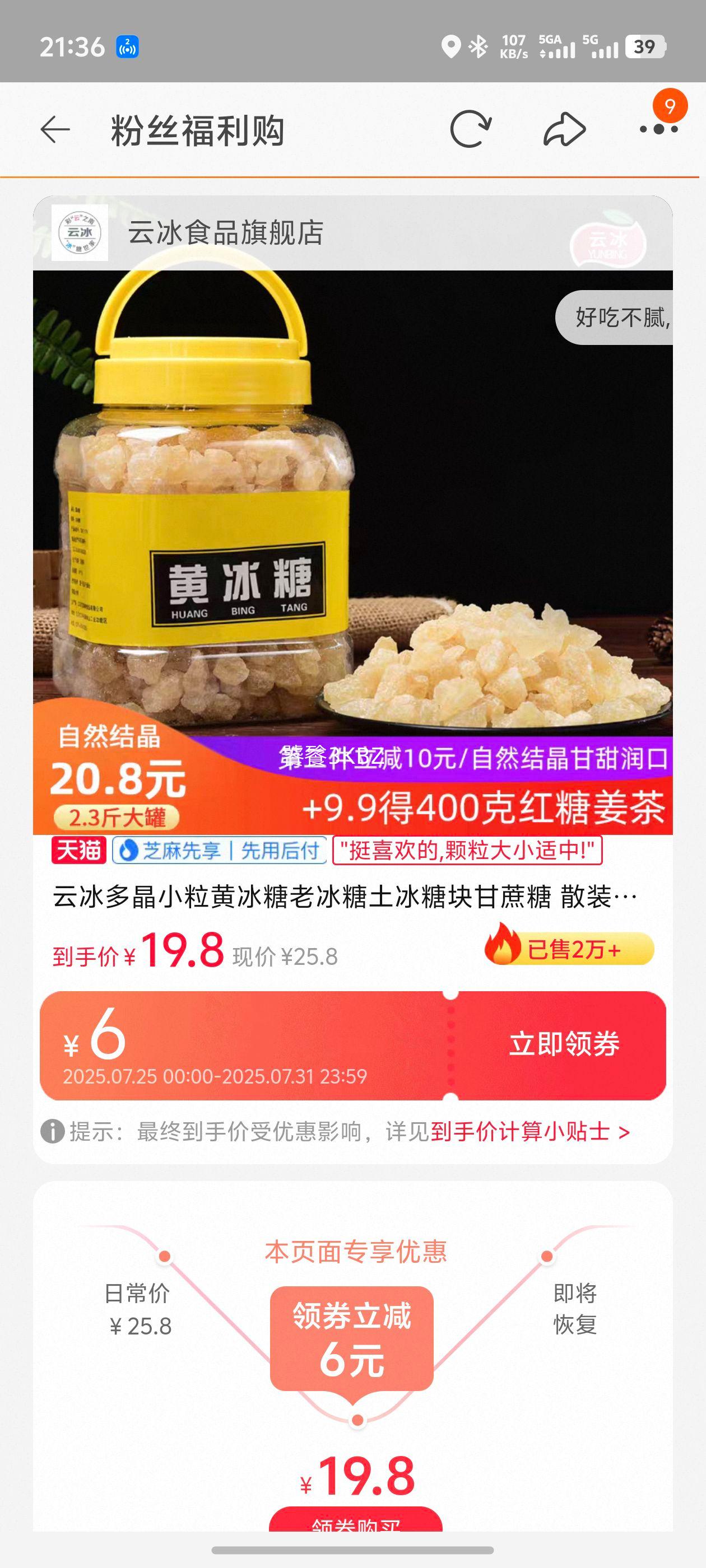Image resolution: width=706 pixels, height=1568 pixels.
Task: Open 到手价计算小贴士 link
Action: (530, 1132)
